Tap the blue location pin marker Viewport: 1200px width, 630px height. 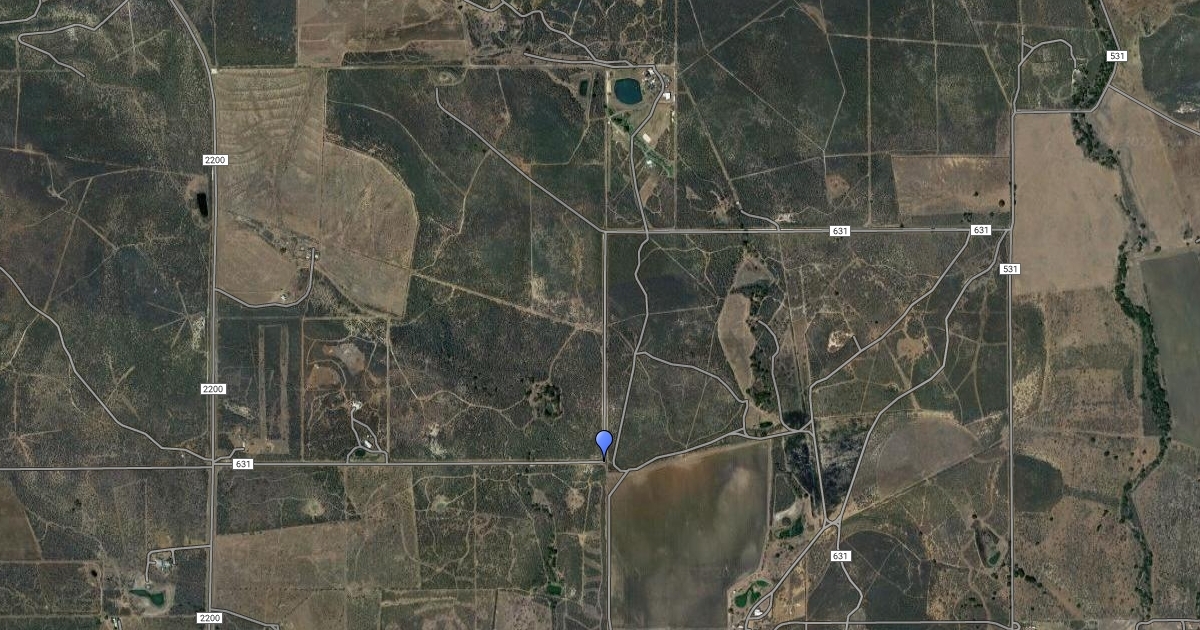click(x=604, y=442)
